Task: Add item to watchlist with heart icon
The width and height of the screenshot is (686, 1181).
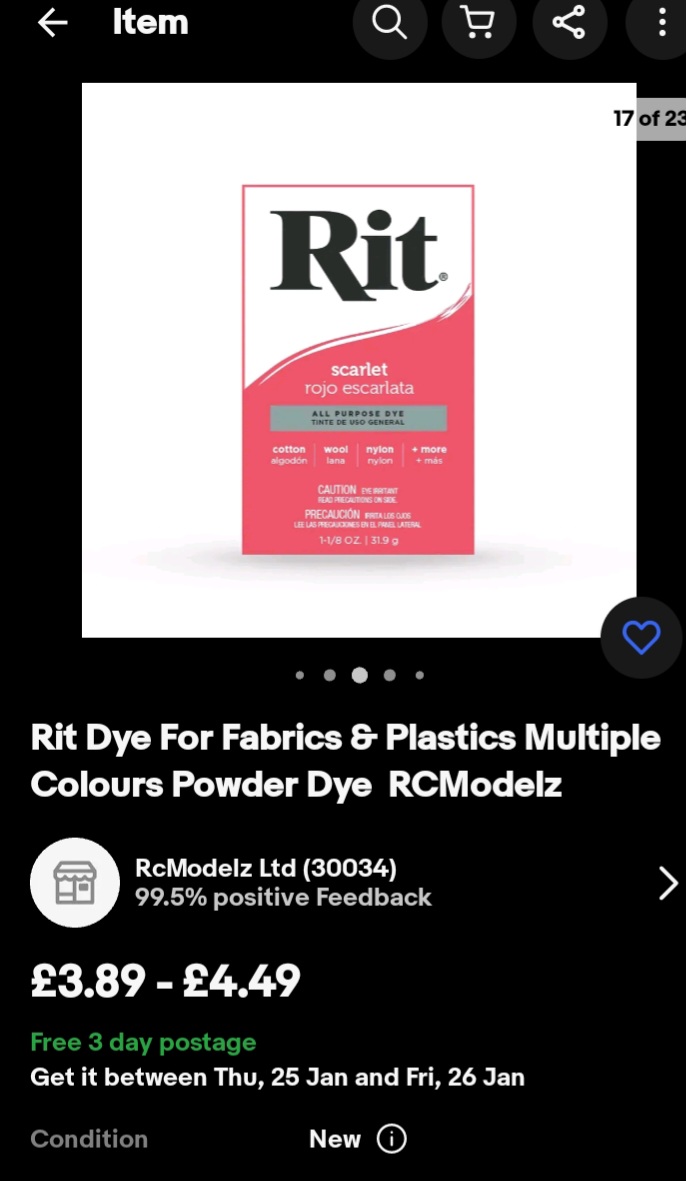Action: click(641, 637)
